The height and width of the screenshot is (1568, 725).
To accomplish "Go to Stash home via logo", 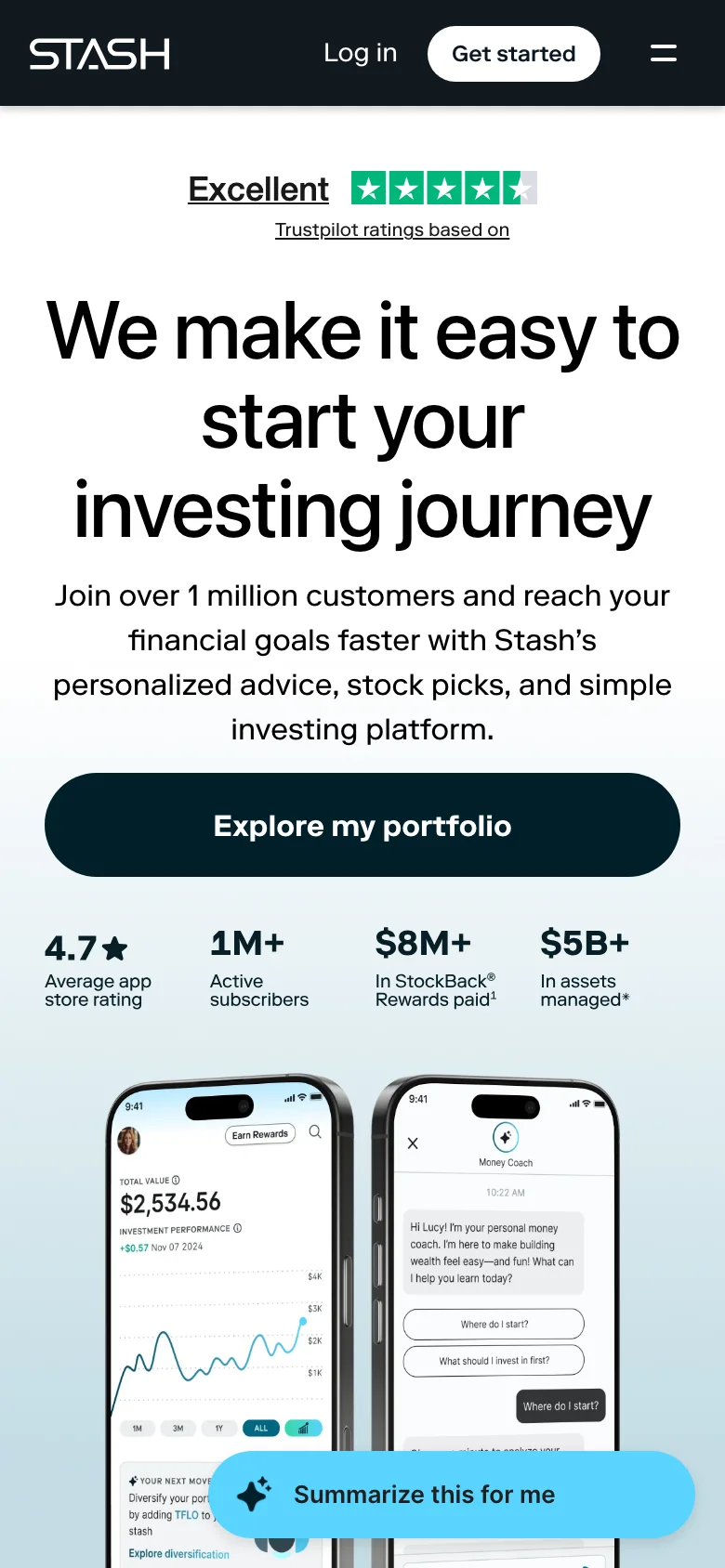I will click(x=99, y=54).
